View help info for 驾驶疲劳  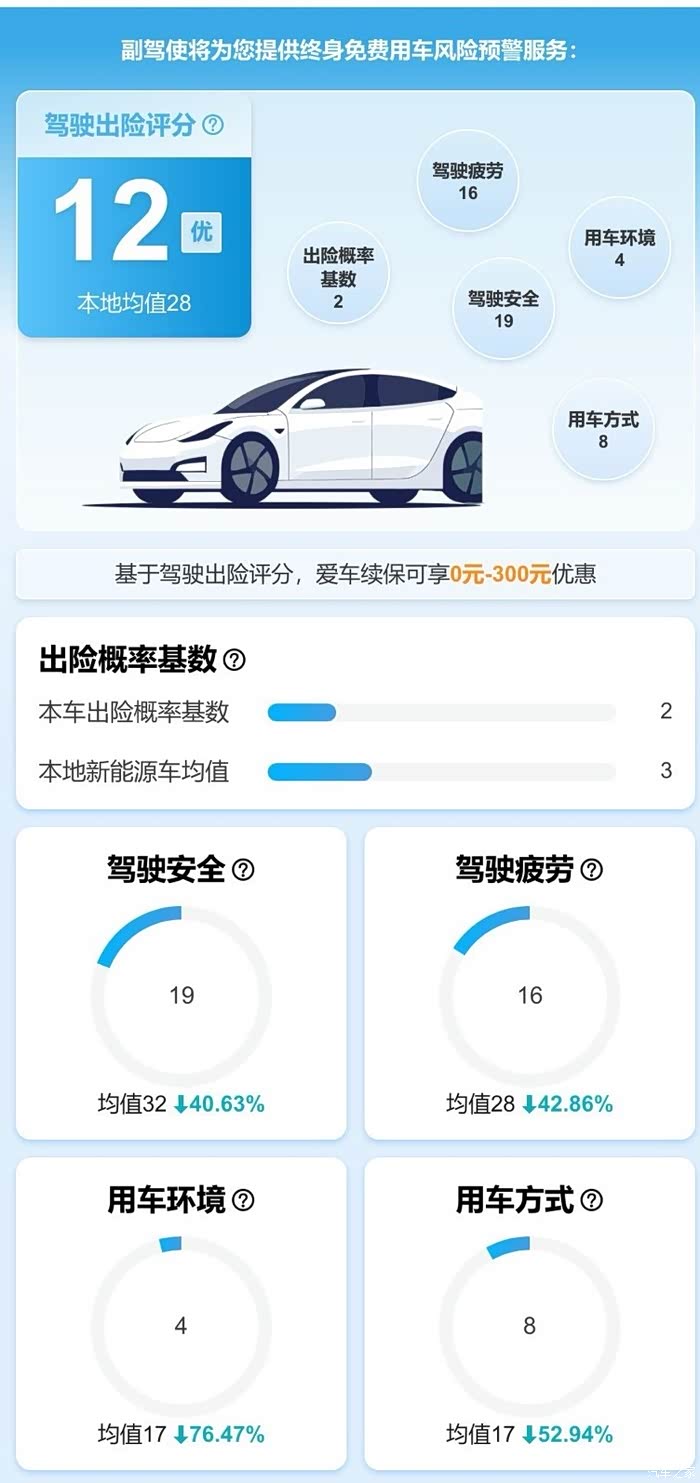(x=592, y=870)
